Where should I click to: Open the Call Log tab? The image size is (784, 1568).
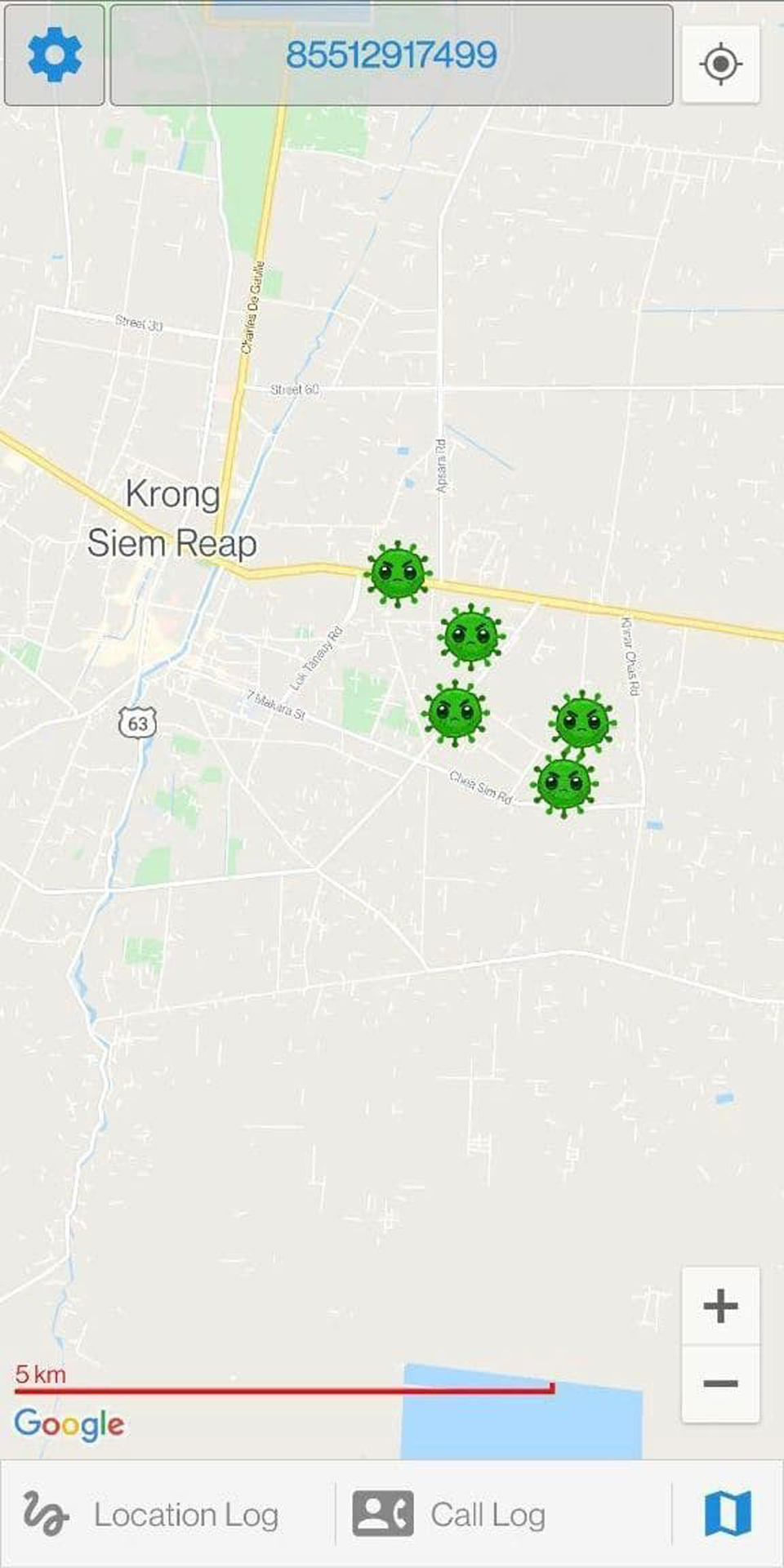point(449,1515)
